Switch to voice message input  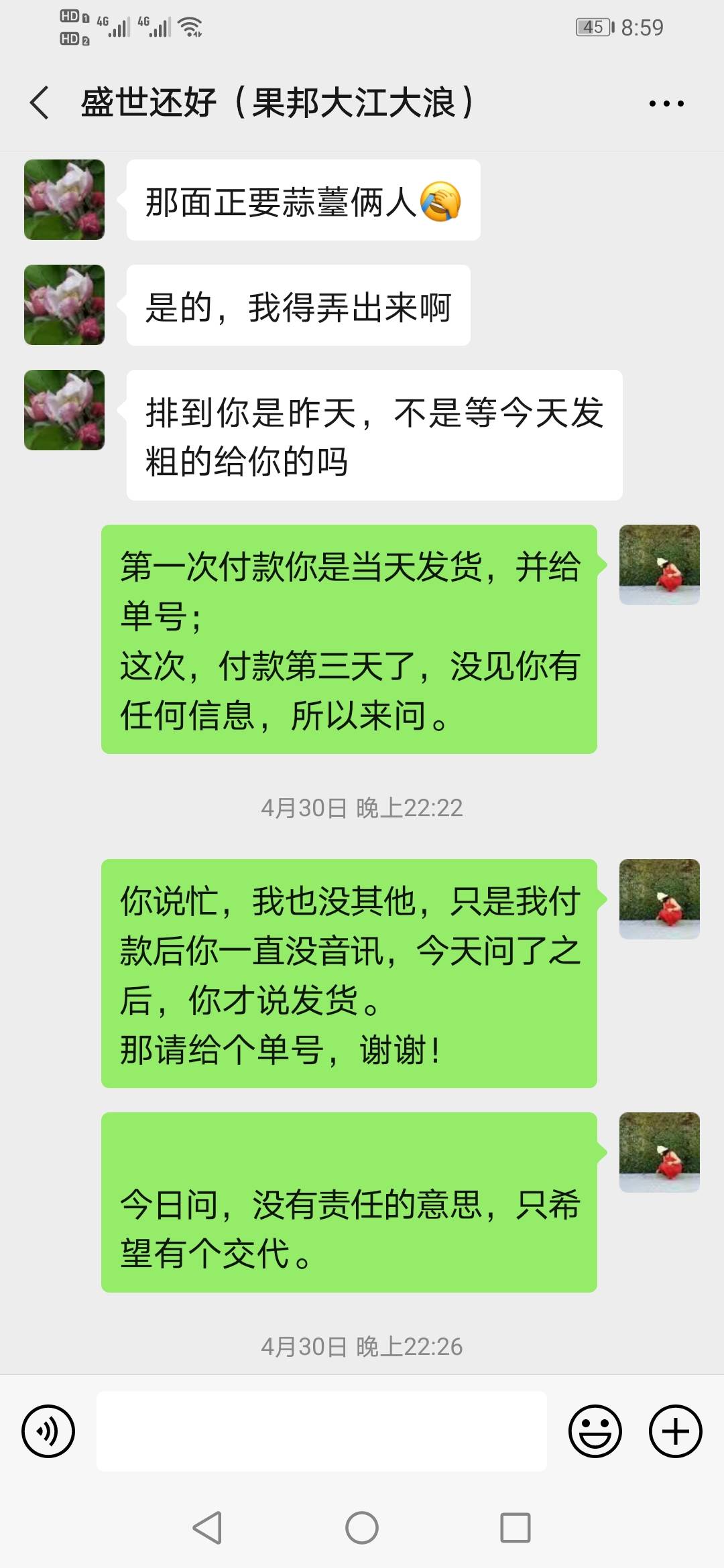pyautogui.click(x=48, y=1431)
